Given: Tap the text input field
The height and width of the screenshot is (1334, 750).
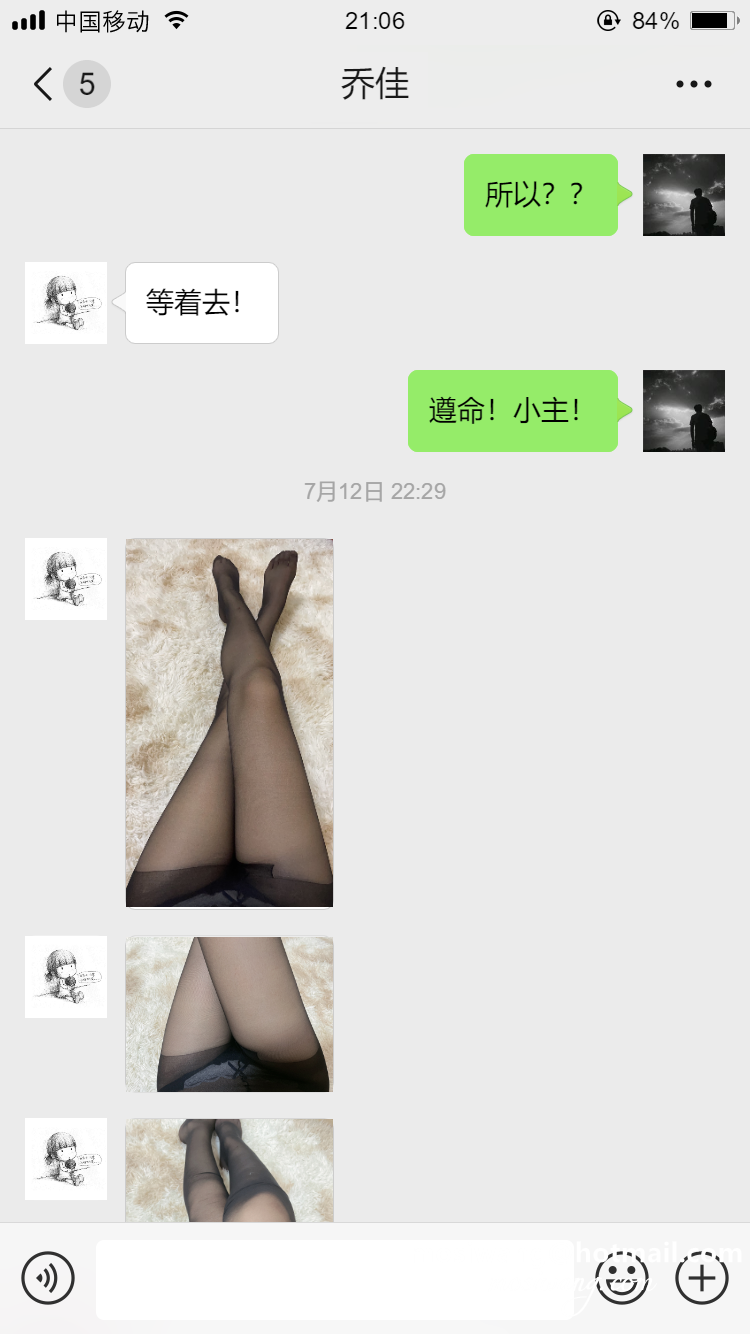Looking at the screenshot, I should click(x=337, y=1278).
